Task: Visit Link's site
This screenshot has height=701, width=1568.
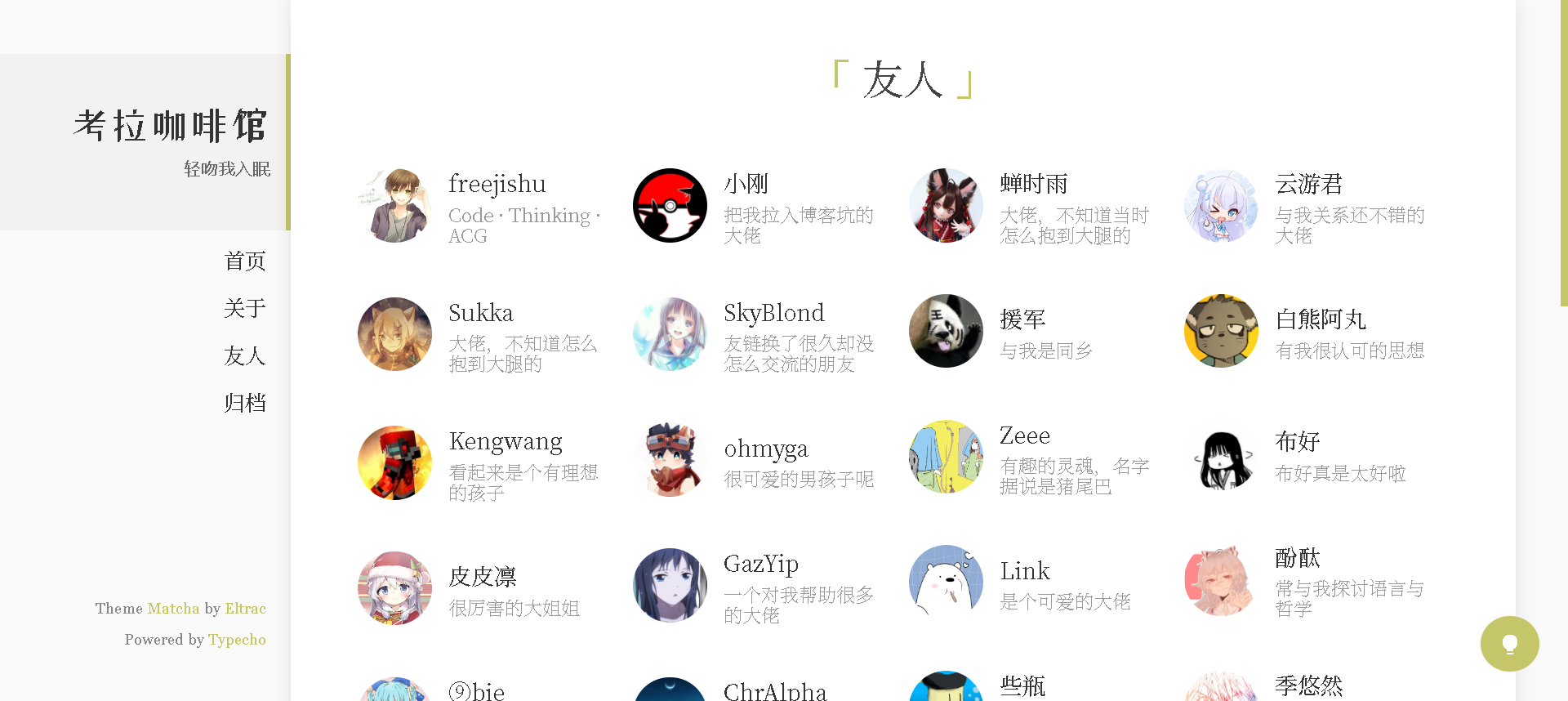Action: [x=1024, y=572]
